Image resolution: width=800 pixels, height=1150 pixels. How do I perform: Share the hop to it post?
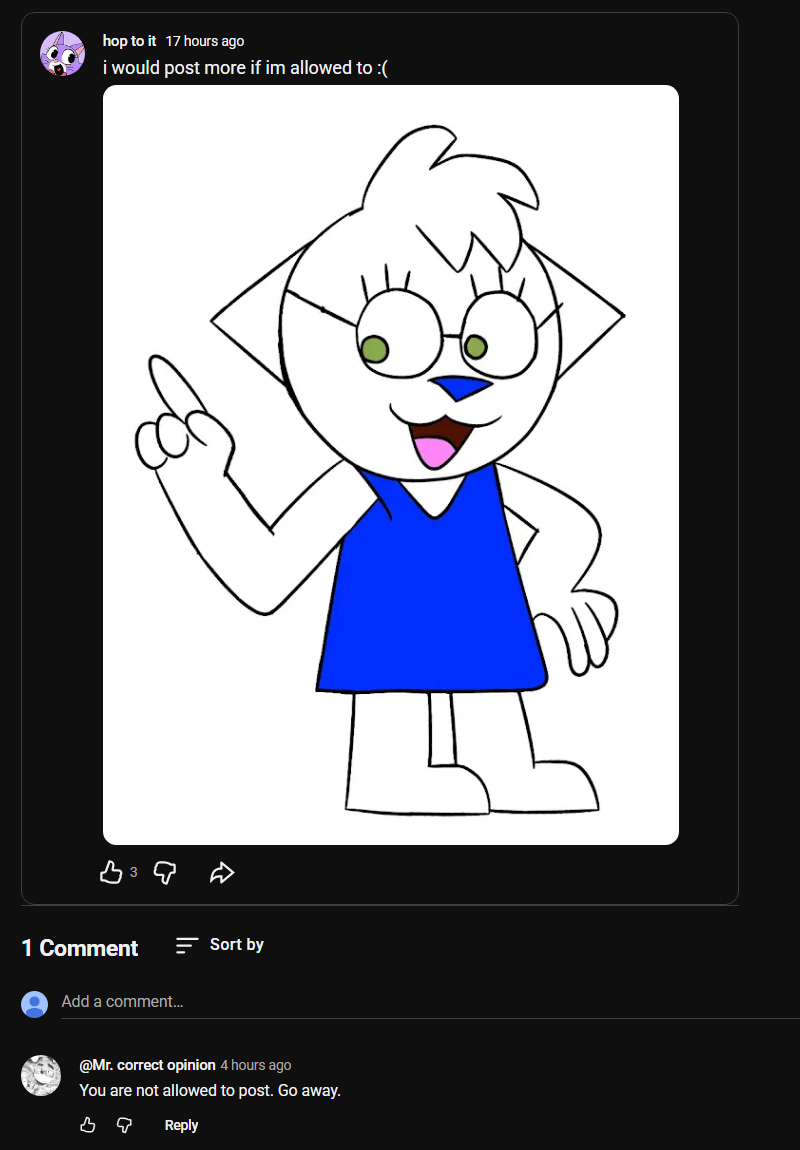click(x=221, y=873)
